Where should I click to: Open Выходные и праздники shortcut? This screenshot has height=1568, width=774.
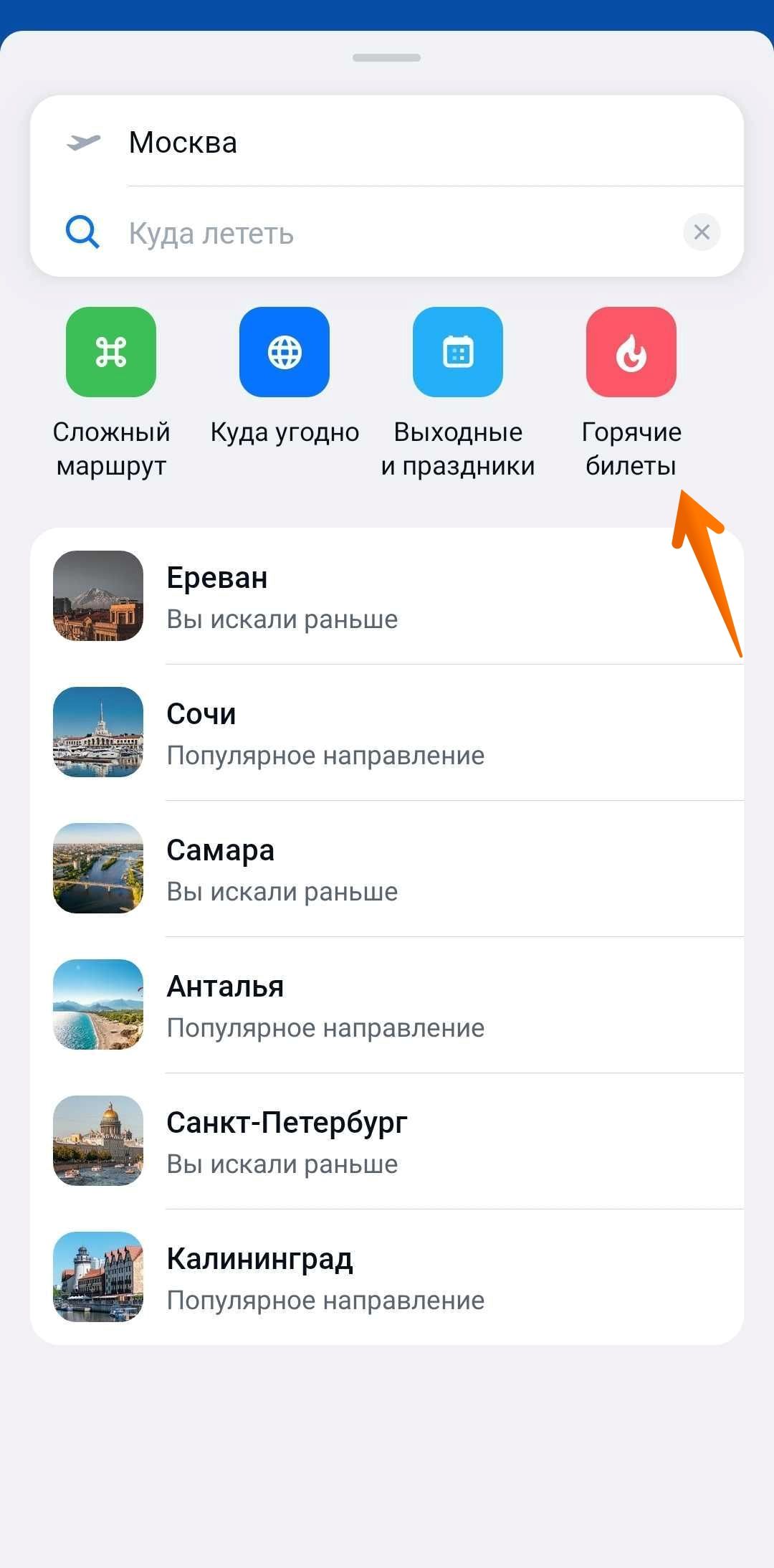point(458,352)
